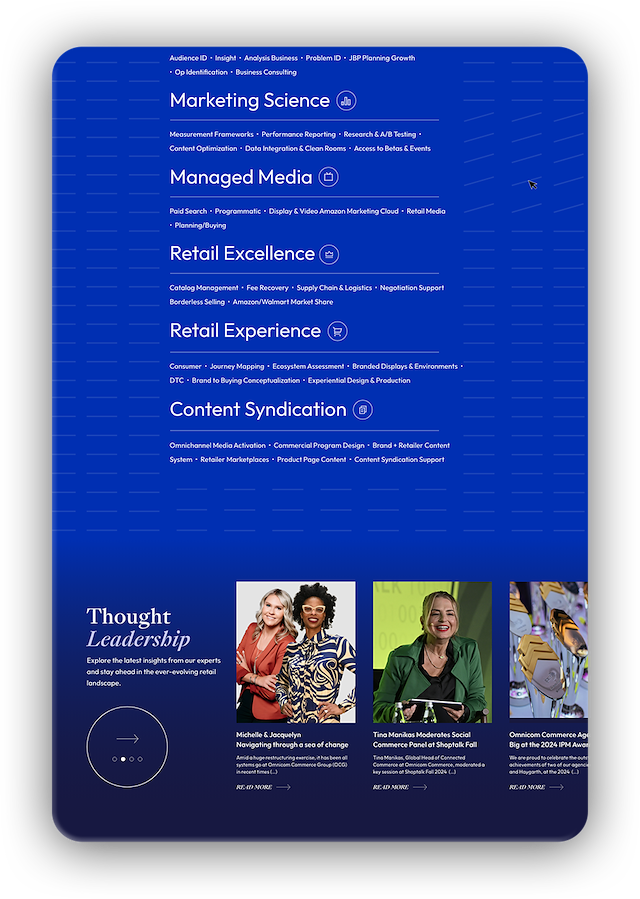Open the Tina Manikas Shoptalk panel photo
Viewport: 640px width, 899px height.
tap(432, 651)
